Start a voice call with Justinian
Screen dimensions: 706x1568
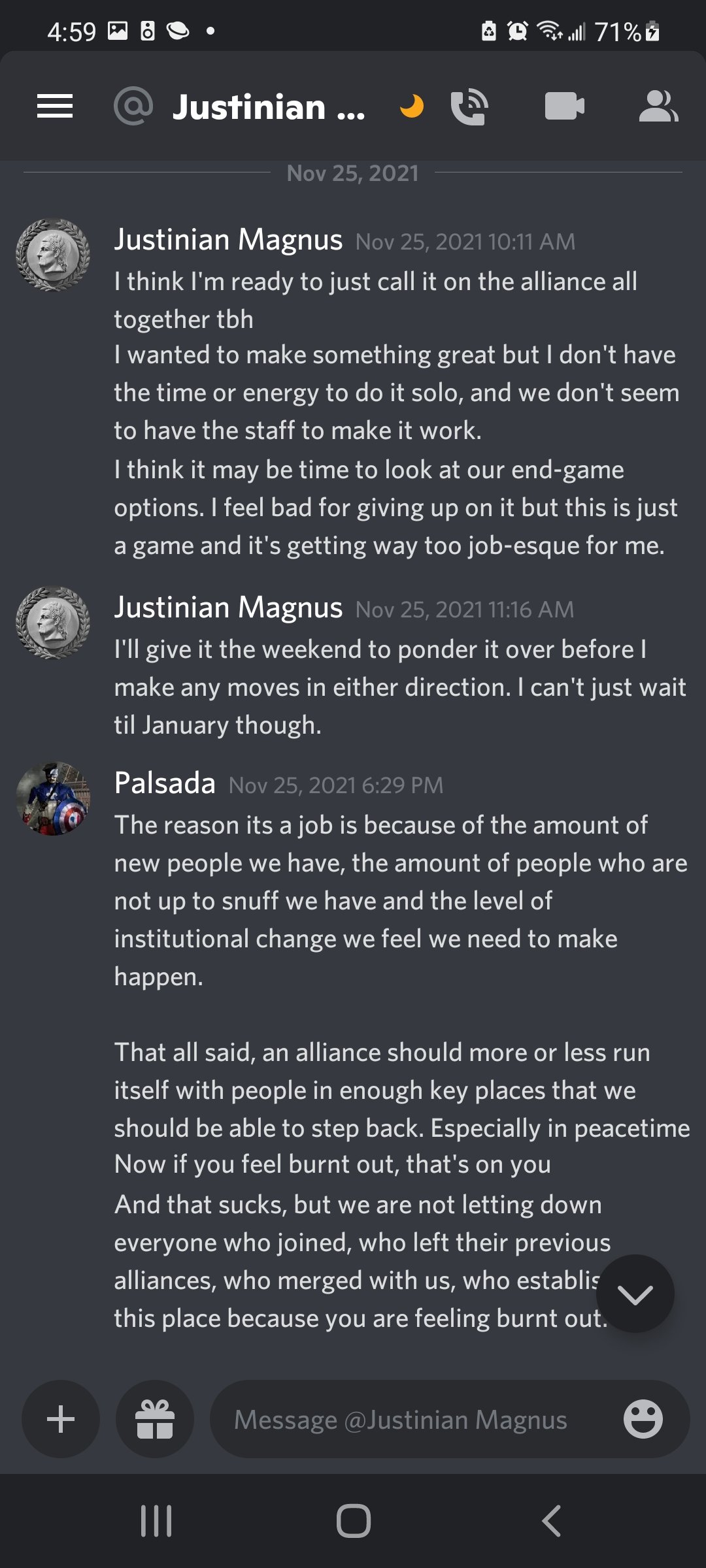pos(469,106)
